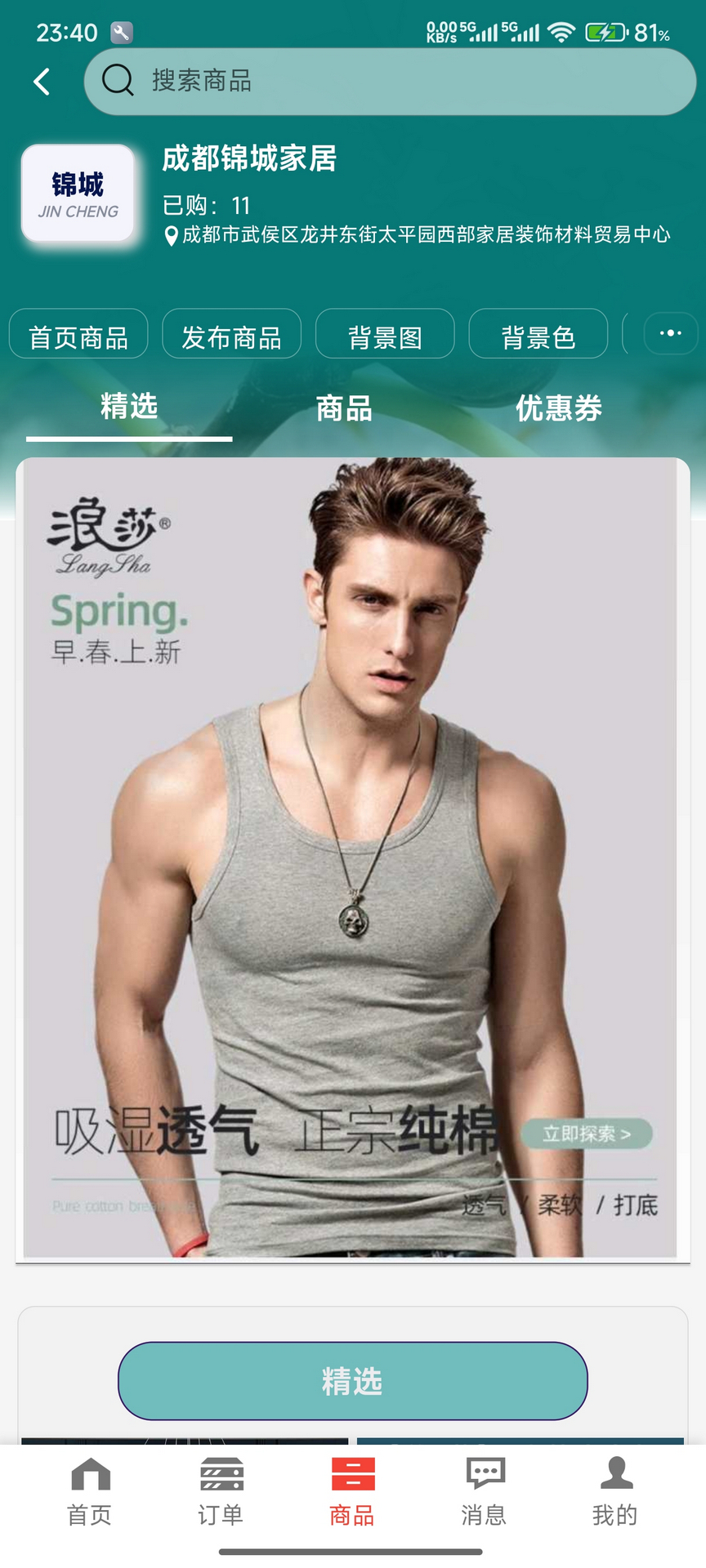
Task: Open the 我的 profile tab
Action: 616,1491
